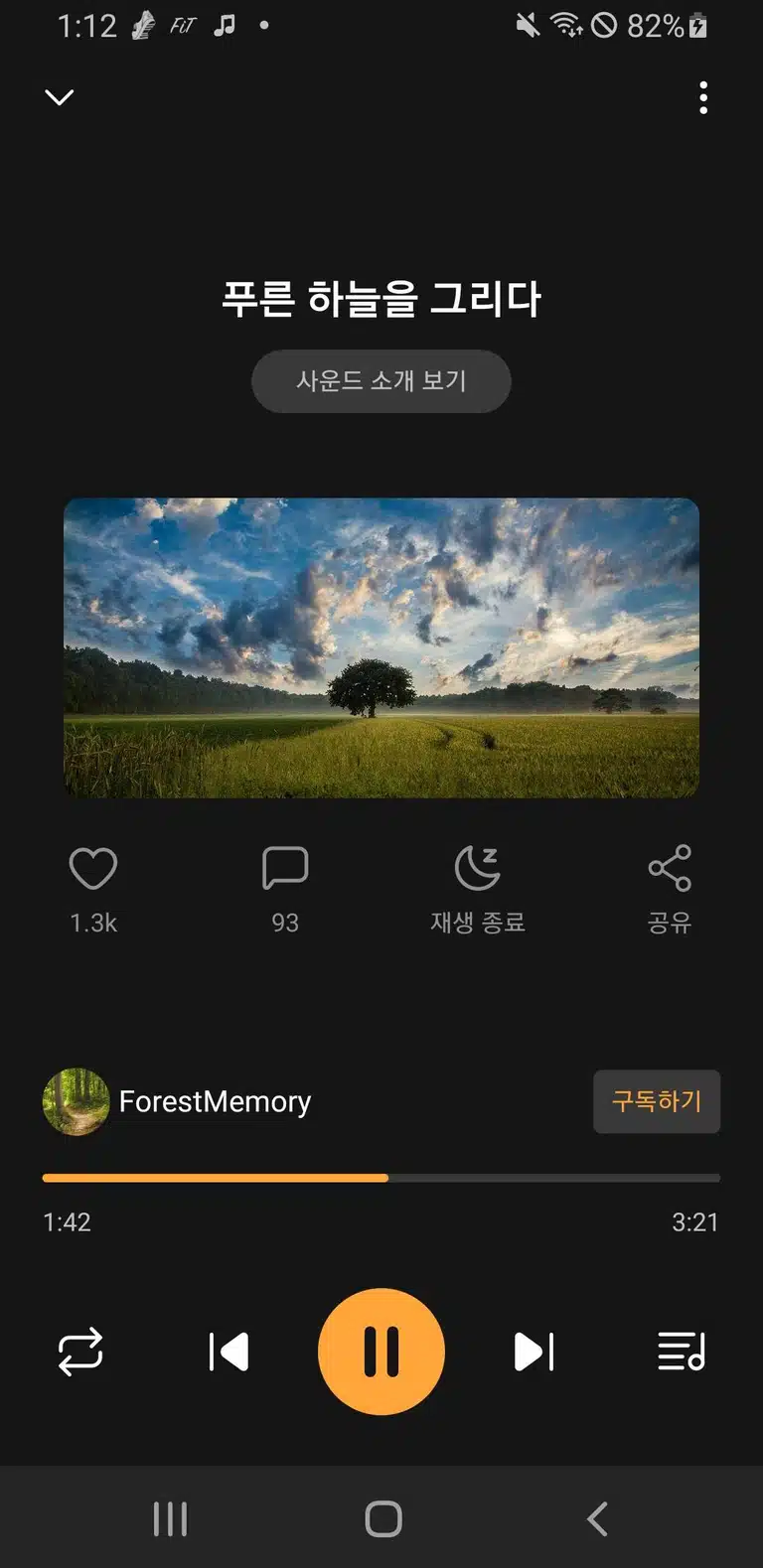
Task: Open the three-dot overflow menu
Action: (703, 97)
